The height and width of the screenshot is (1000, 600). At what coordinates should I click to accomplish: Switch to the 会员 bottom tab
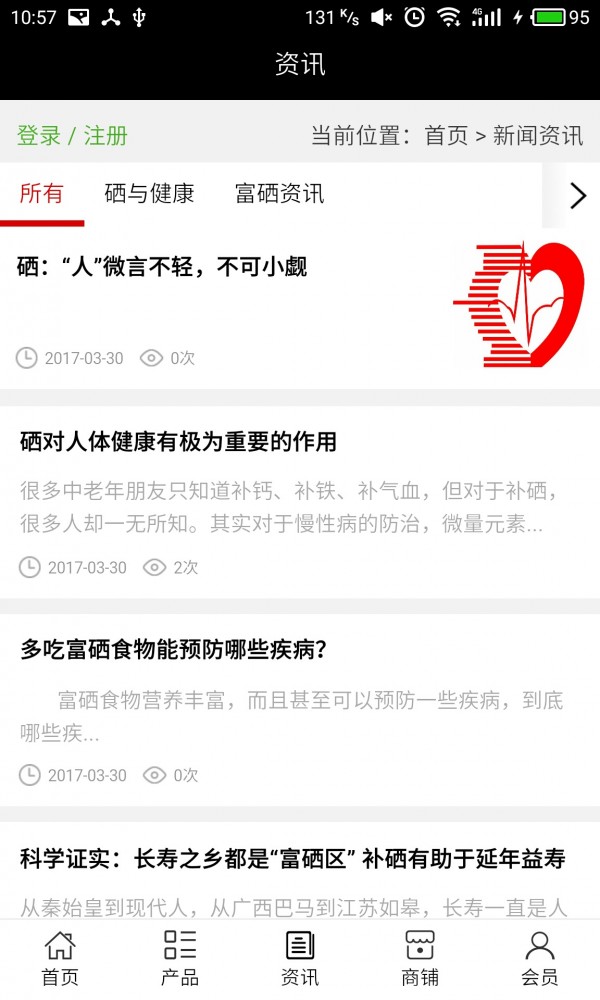point(540,958)
